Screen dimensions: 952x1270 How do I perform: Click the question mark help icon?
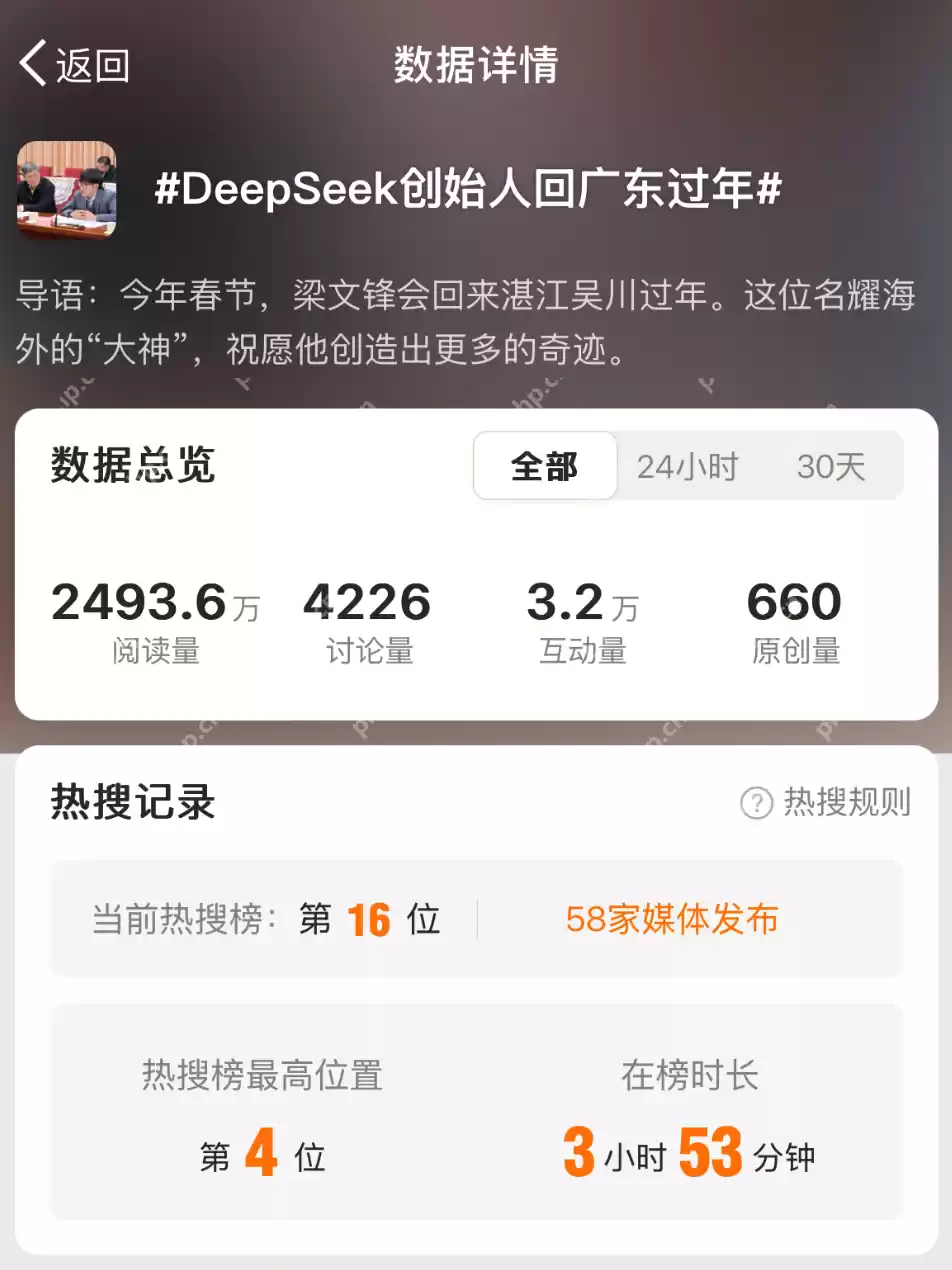755,800
